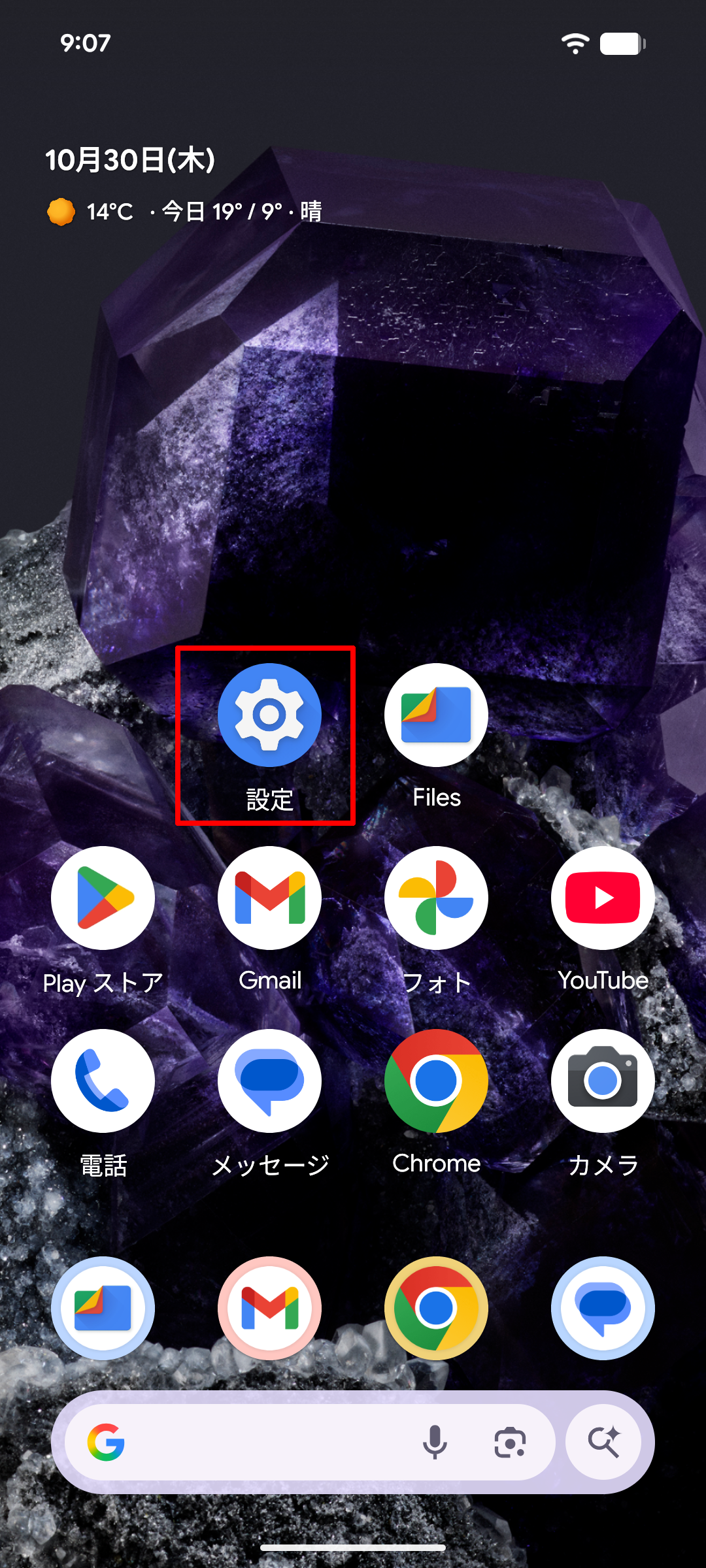Image resolution: width=706 pixels, height=1568 pixels.
Task: Start voice search with the microphone
Action: tap(435, 1443)
